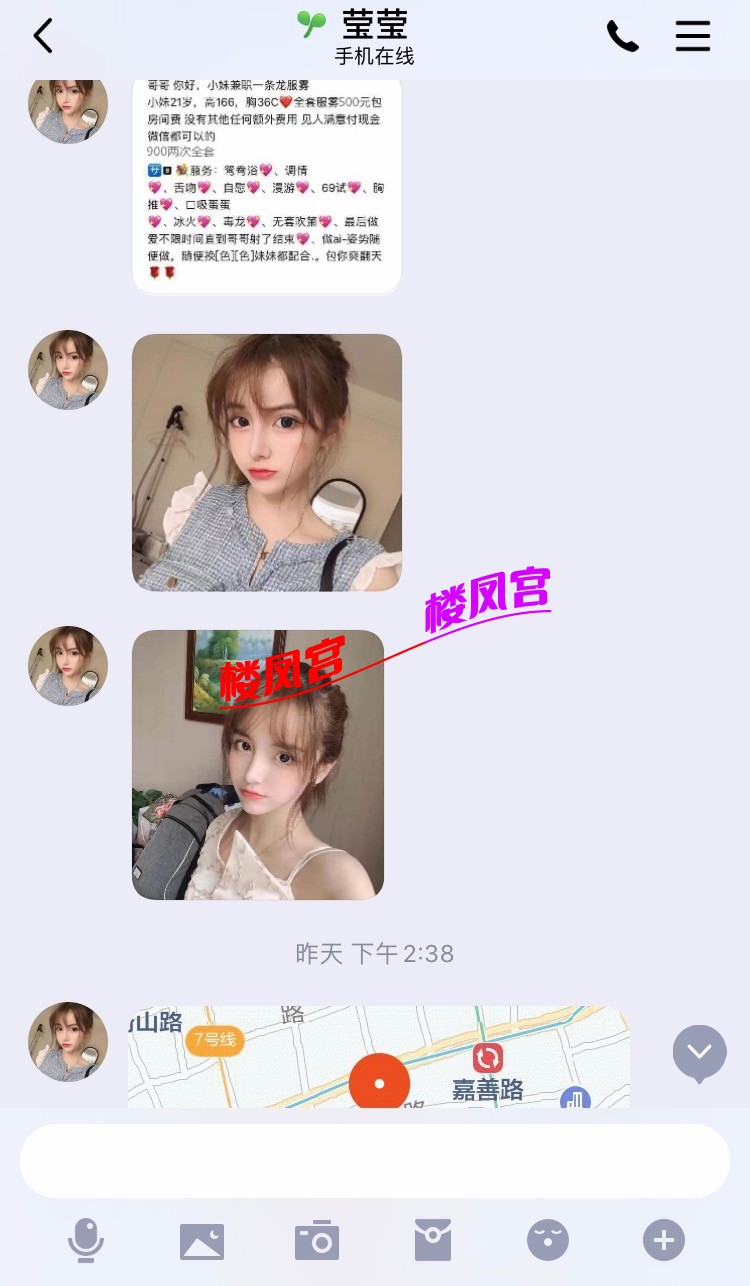This screenshot has width=750, height=1286.
Task: Open the photo gallery picker
Action: point(202,1241)
